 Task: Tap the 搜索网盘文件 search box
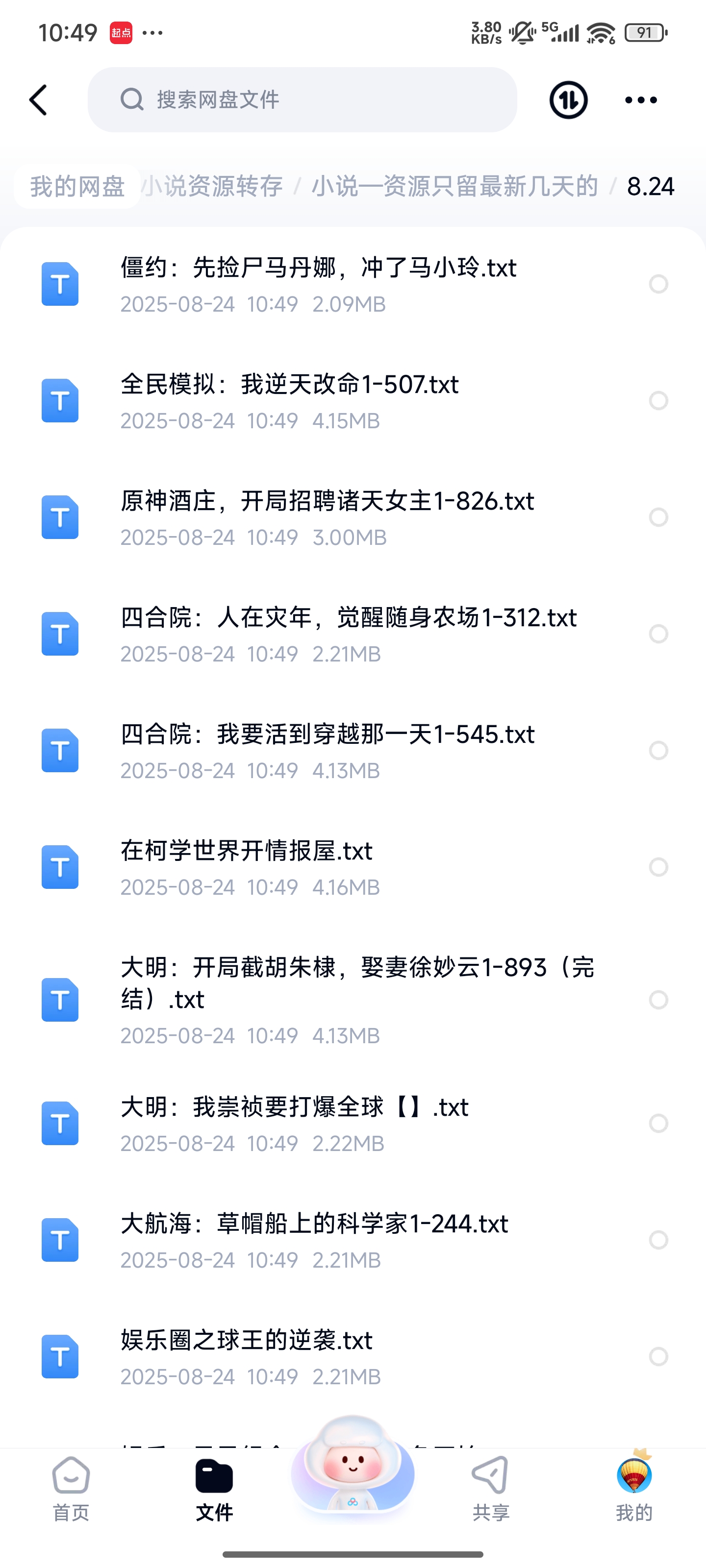coord(302,100)
